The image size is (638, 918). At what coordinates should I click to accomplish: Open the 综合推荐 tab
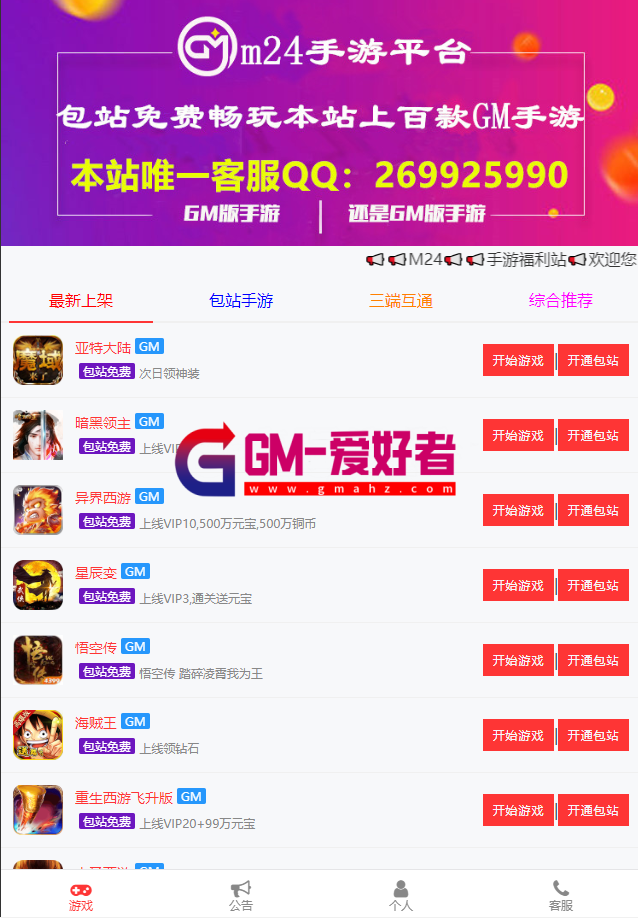(561, 300)
